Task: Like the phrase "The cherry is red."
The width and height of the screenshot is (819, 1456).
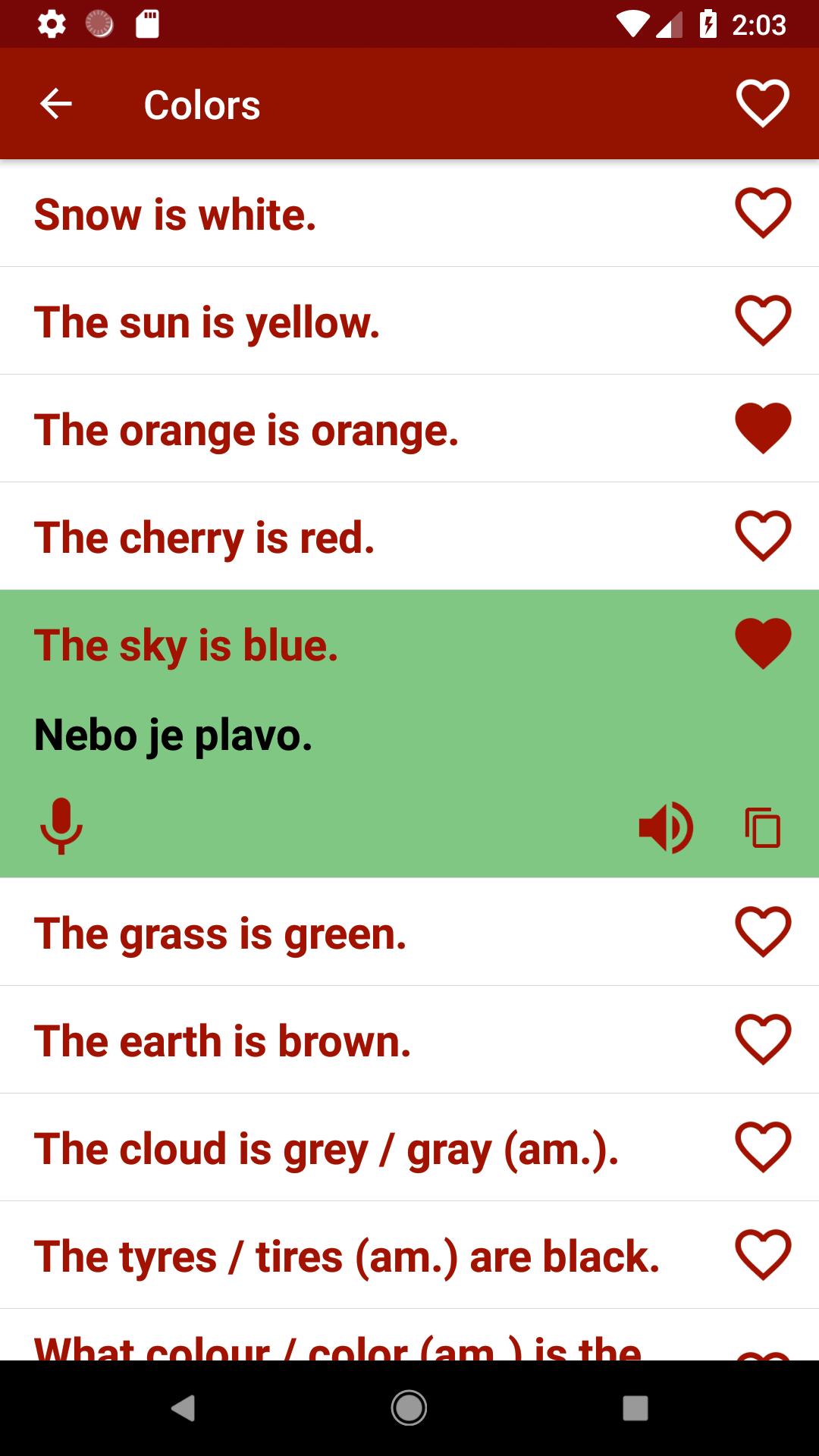Action: [762, 536]
